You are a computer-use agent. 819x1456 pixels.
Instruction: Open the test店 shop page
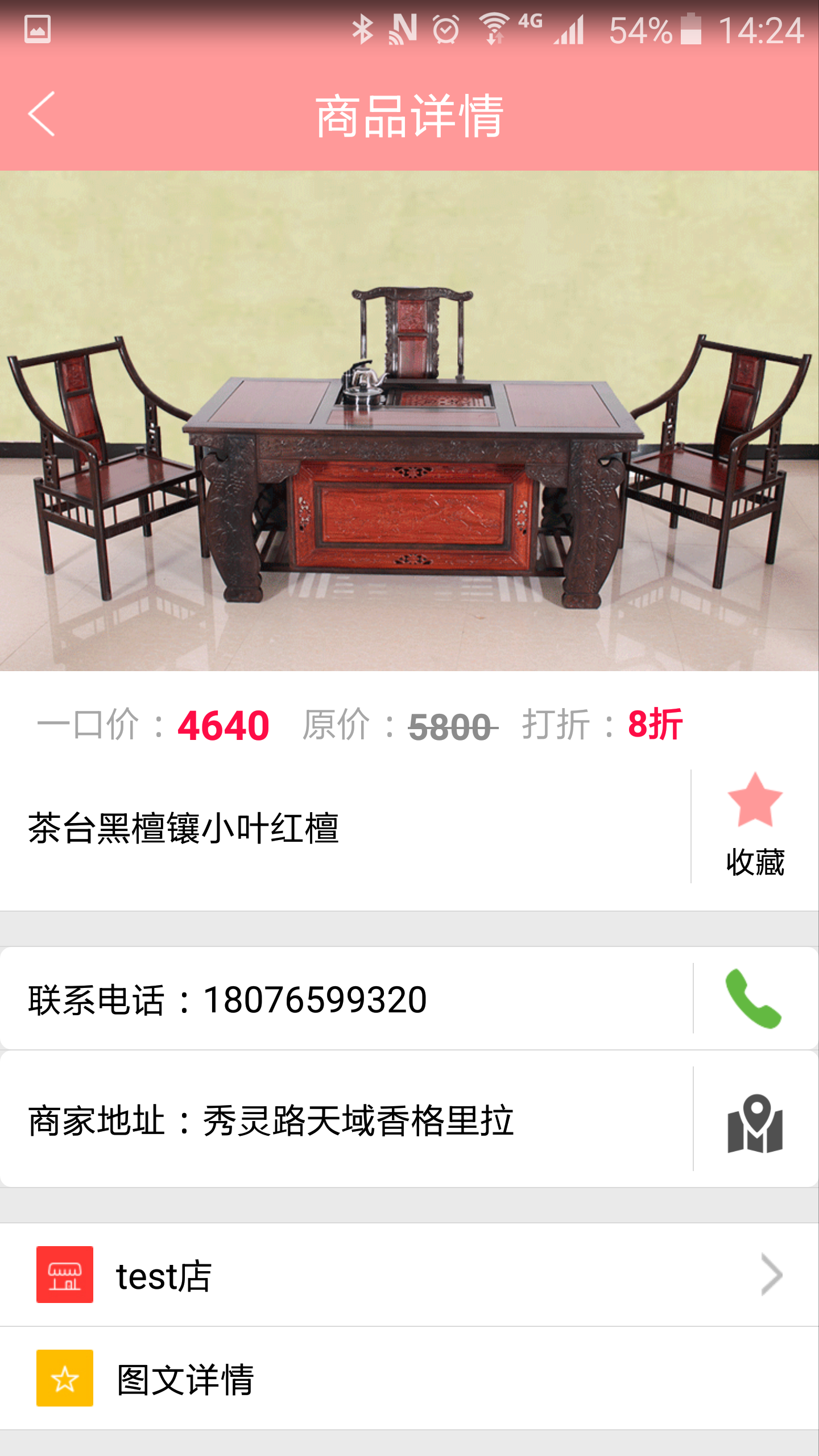click(409, 1275)
